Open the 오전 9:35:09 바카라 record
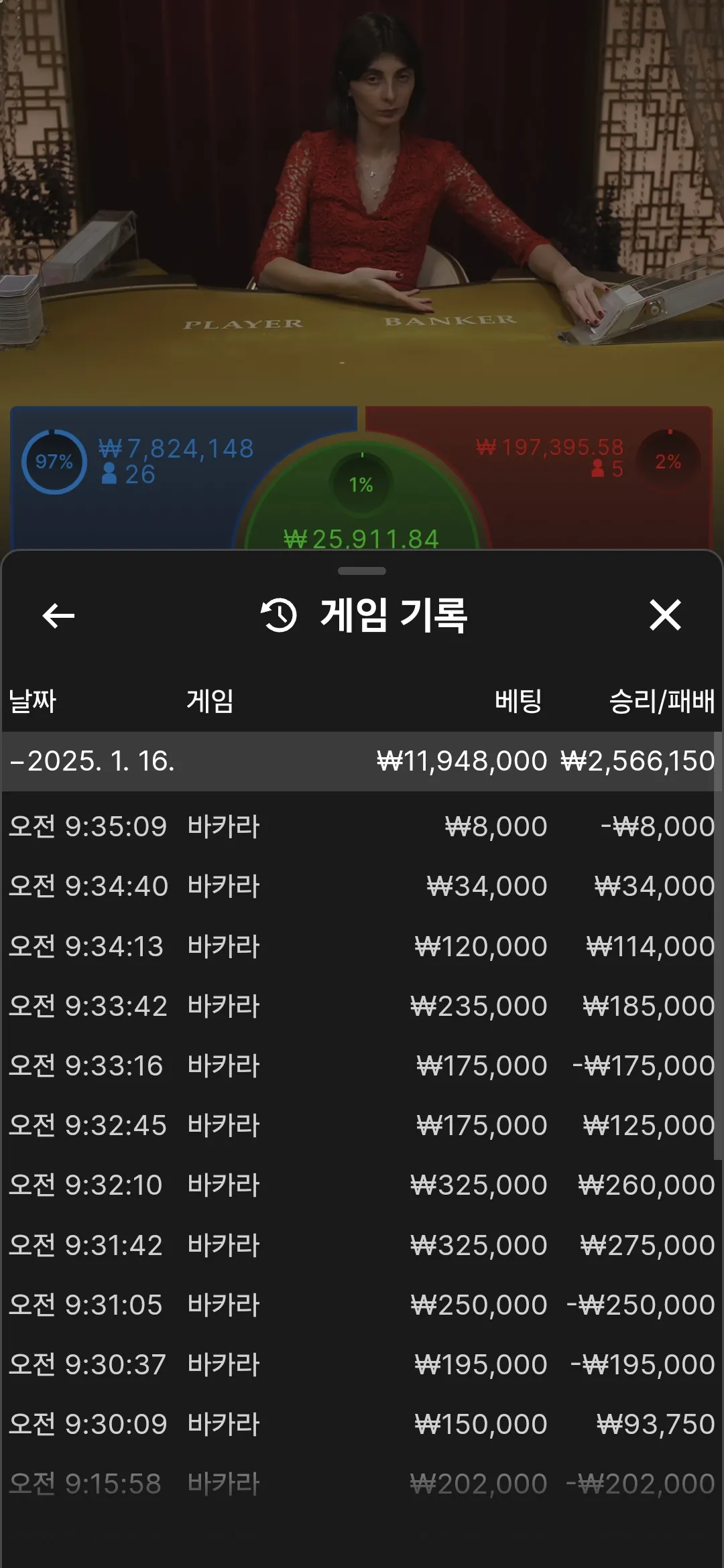 (361, 826)
